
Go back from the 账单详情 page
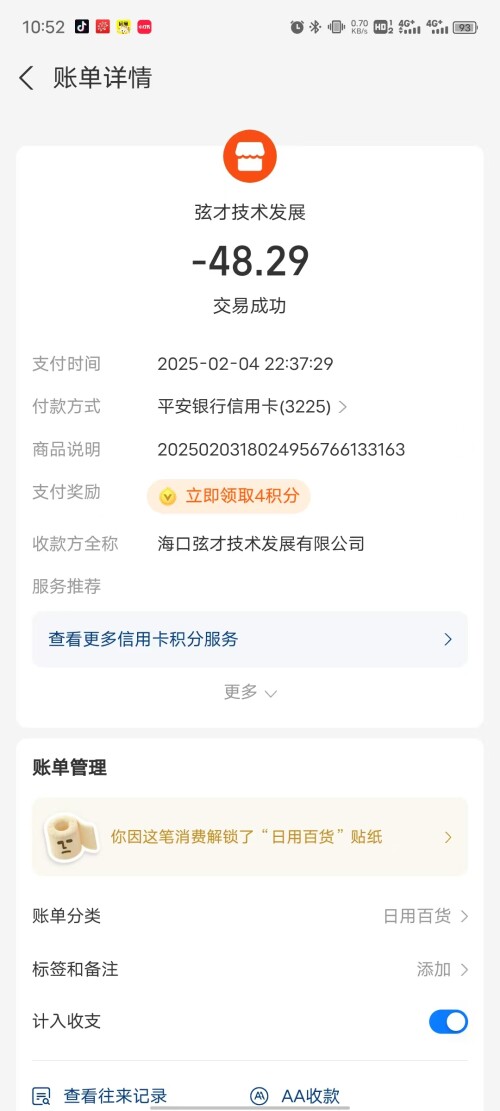[x=27, y=78]
